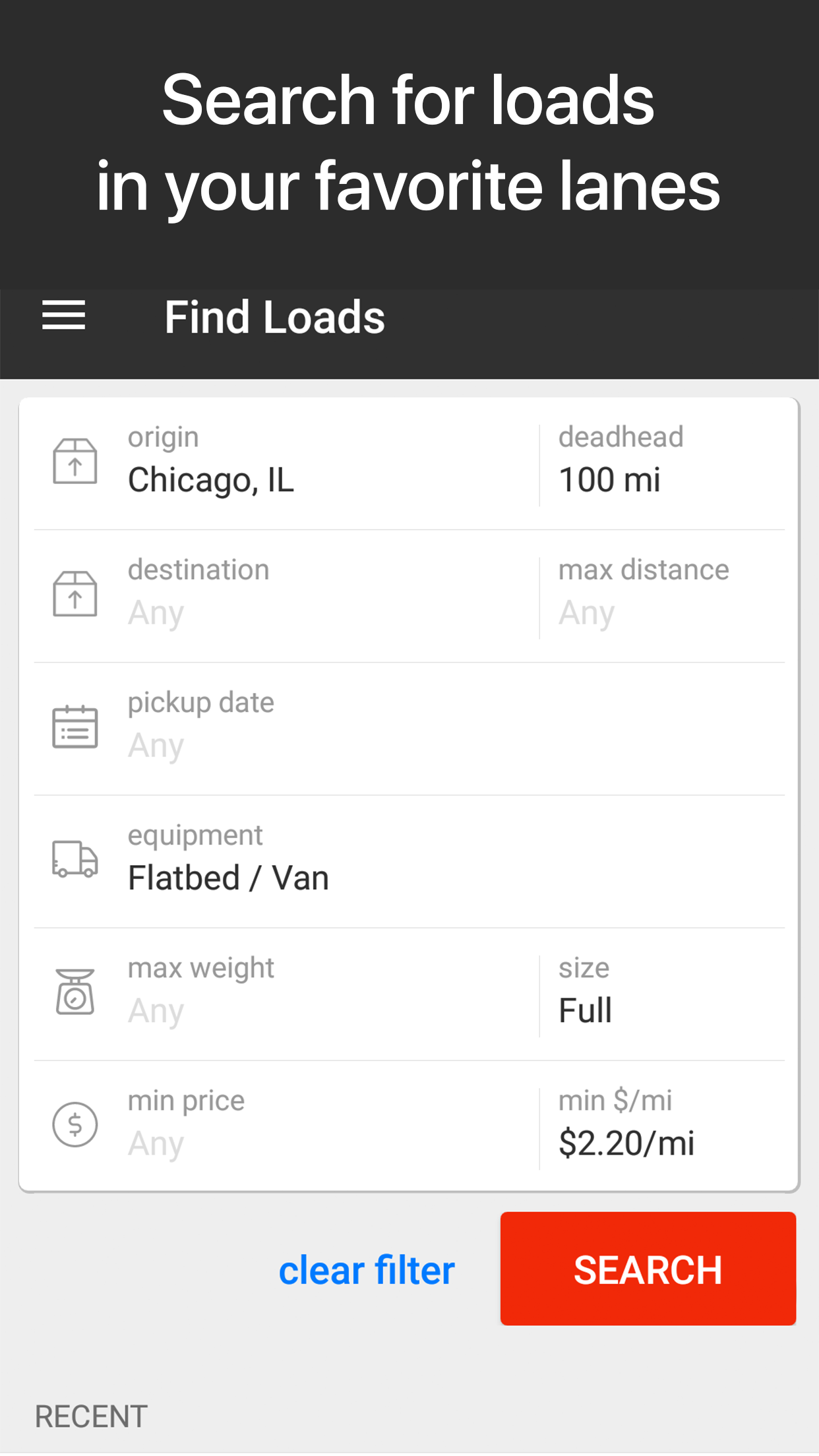
Task: Run the load search with SEARCH button
Action: 648,1269
